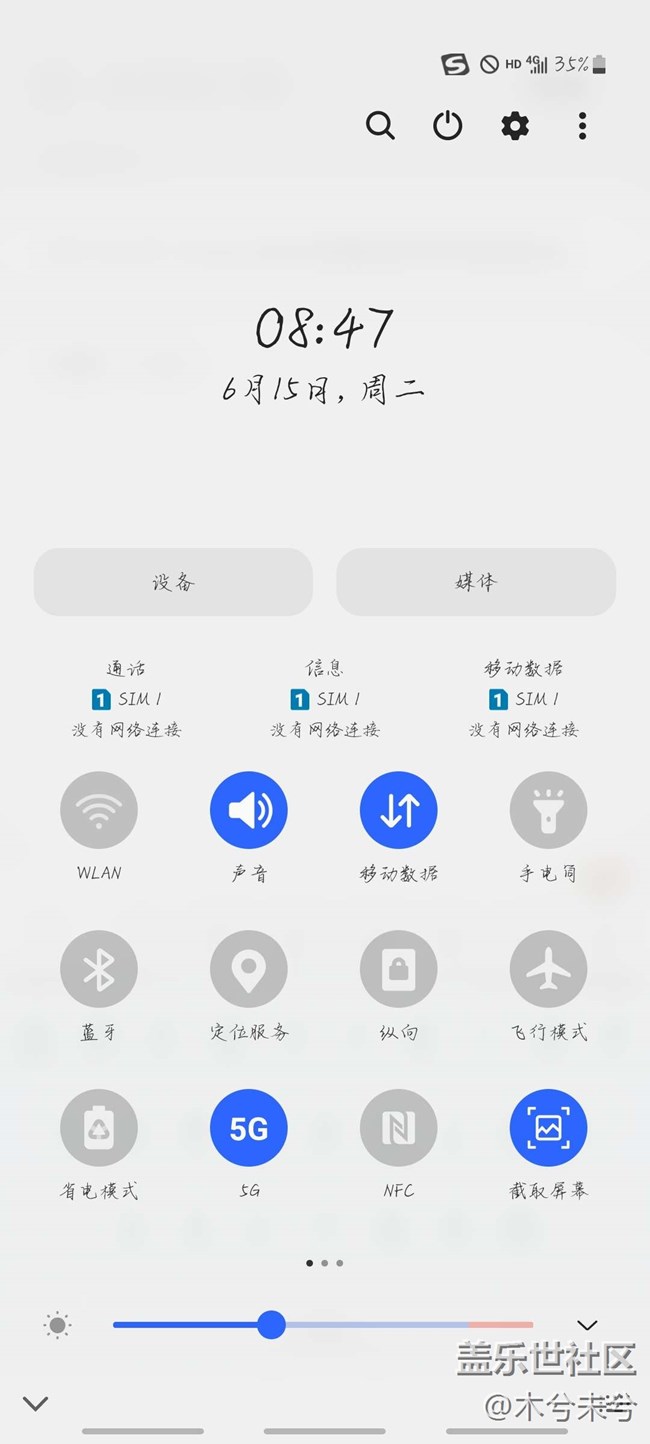
Task: Open the quick panel search
Action: pos(380,126)
